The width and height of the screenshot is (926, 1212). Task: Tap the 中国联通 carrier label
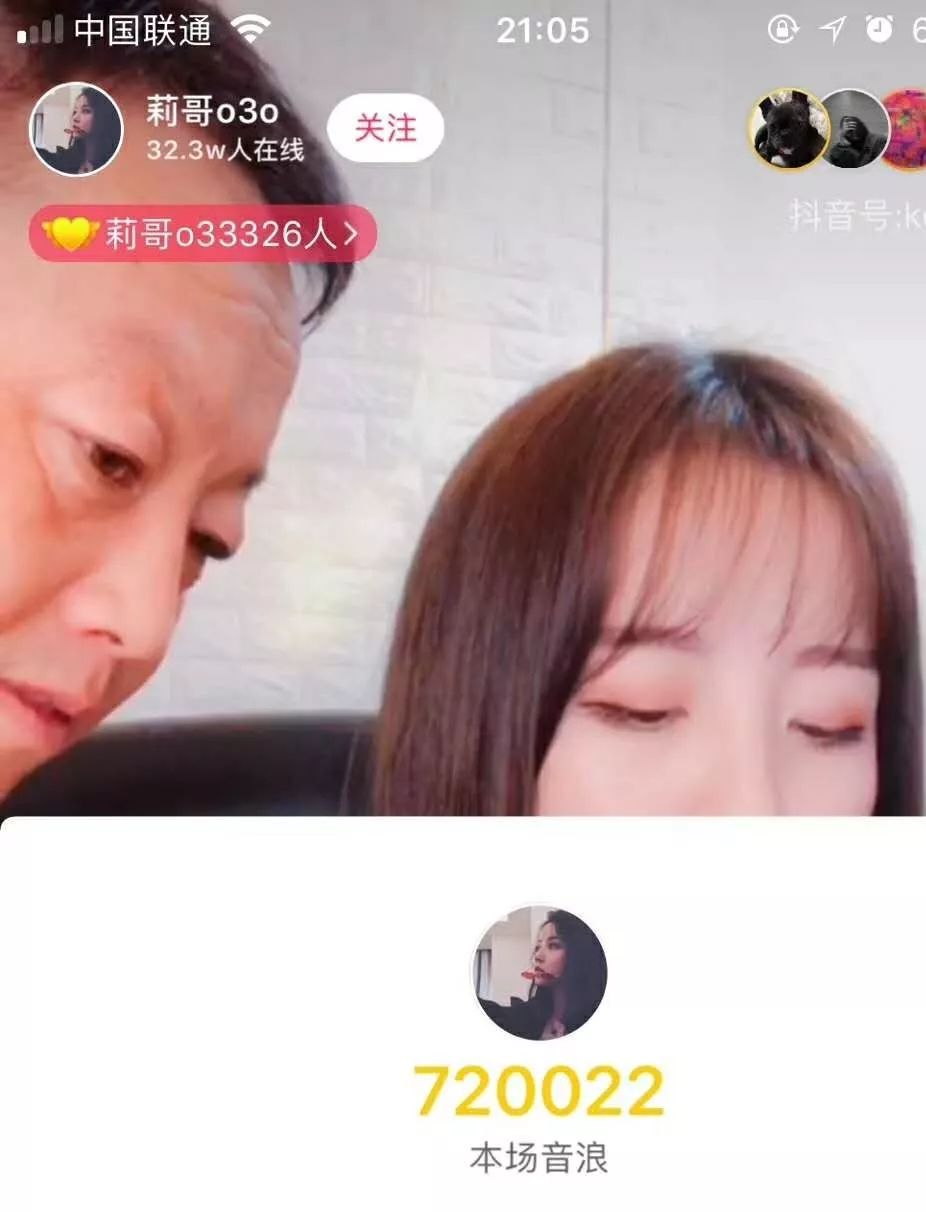click(140, 31)
